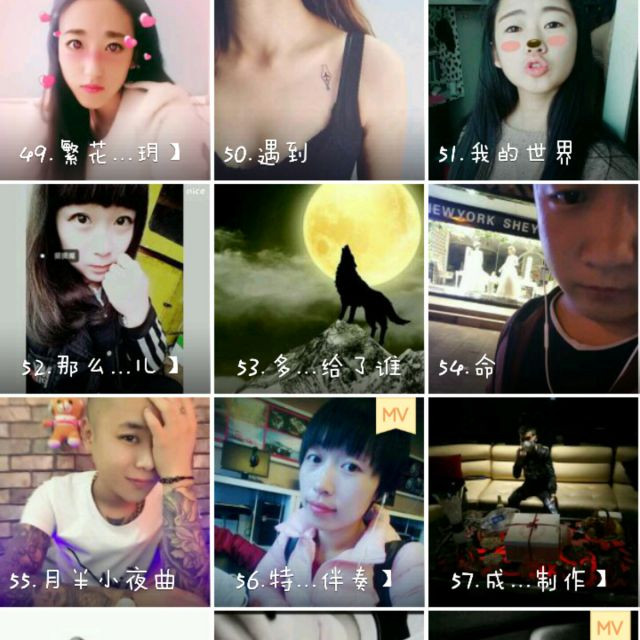Open tile 55 月半小夜曲

tap(105, 502)
